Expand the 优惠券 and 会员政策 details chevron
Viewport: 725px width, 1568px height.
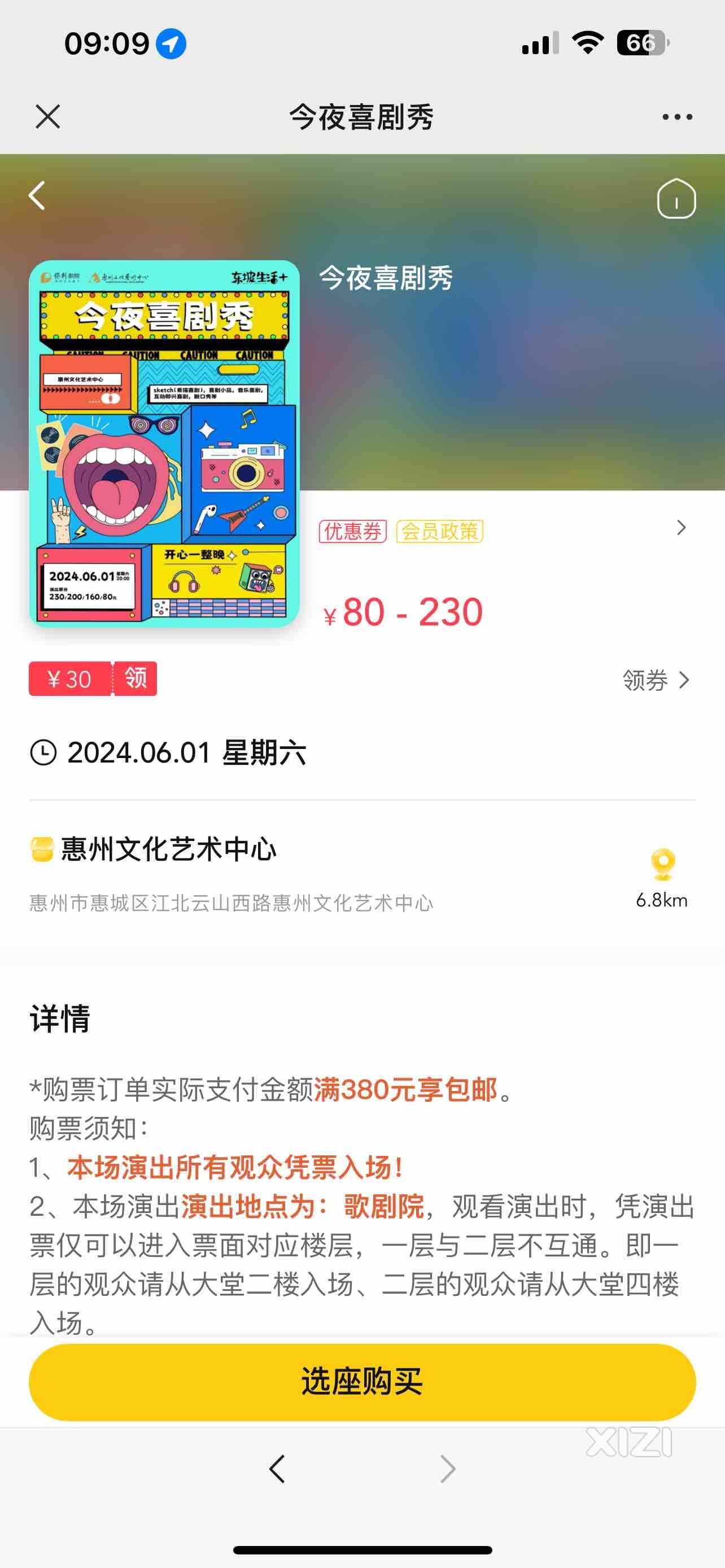point(681,528)
